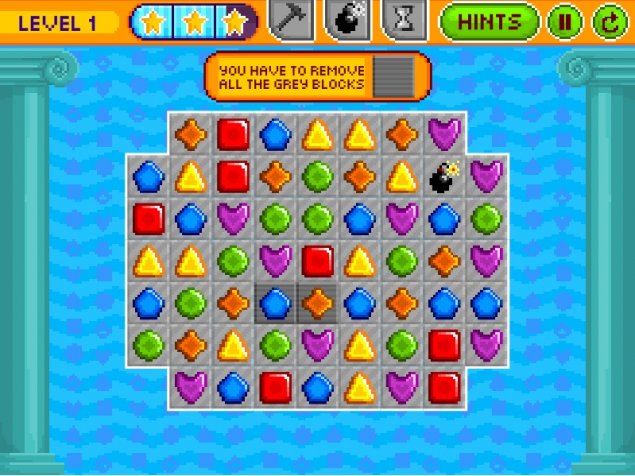635x476 pixels.
Task: Restart the level
Action: tap(607, 22)
